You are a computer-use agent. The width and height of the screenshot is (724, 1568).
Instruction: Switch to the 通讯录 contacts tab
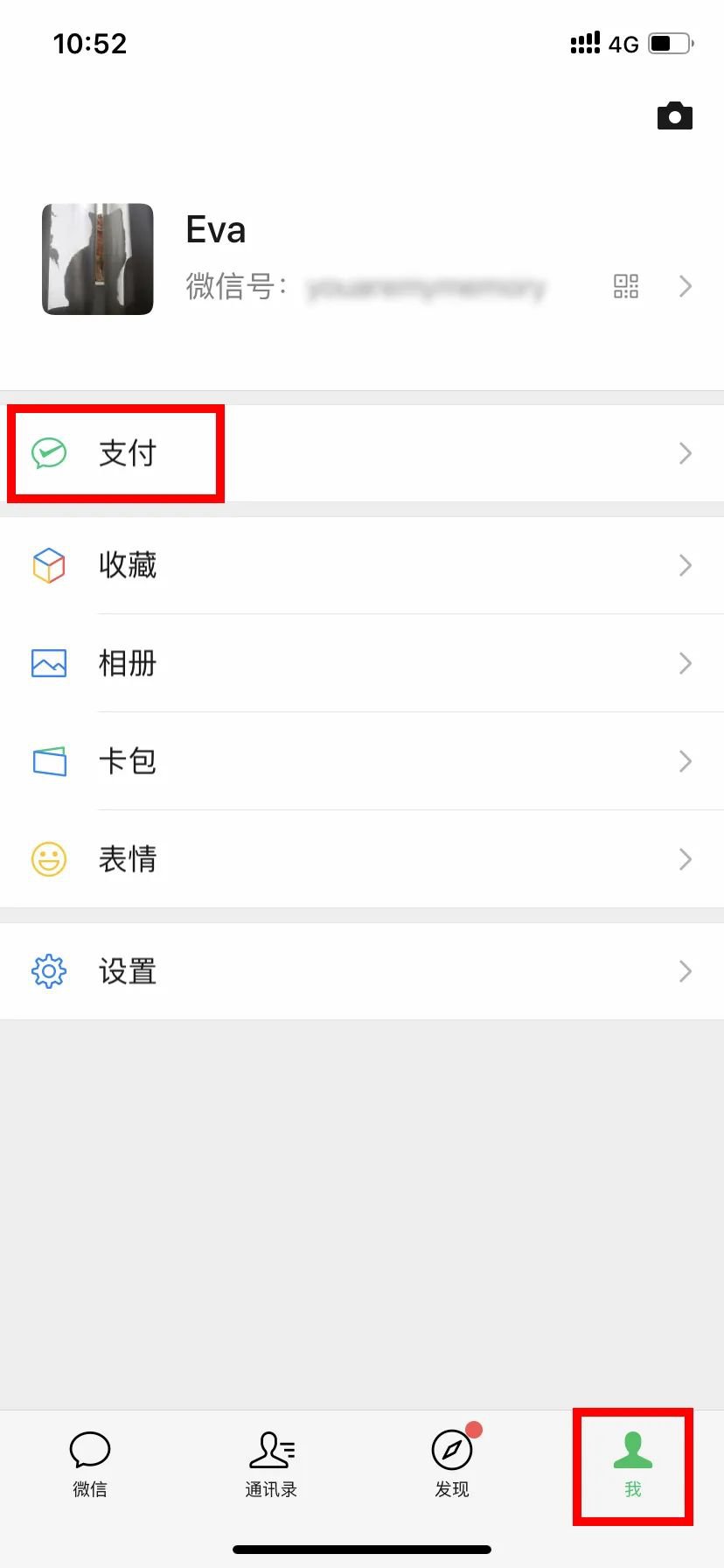coord(271,1465)
